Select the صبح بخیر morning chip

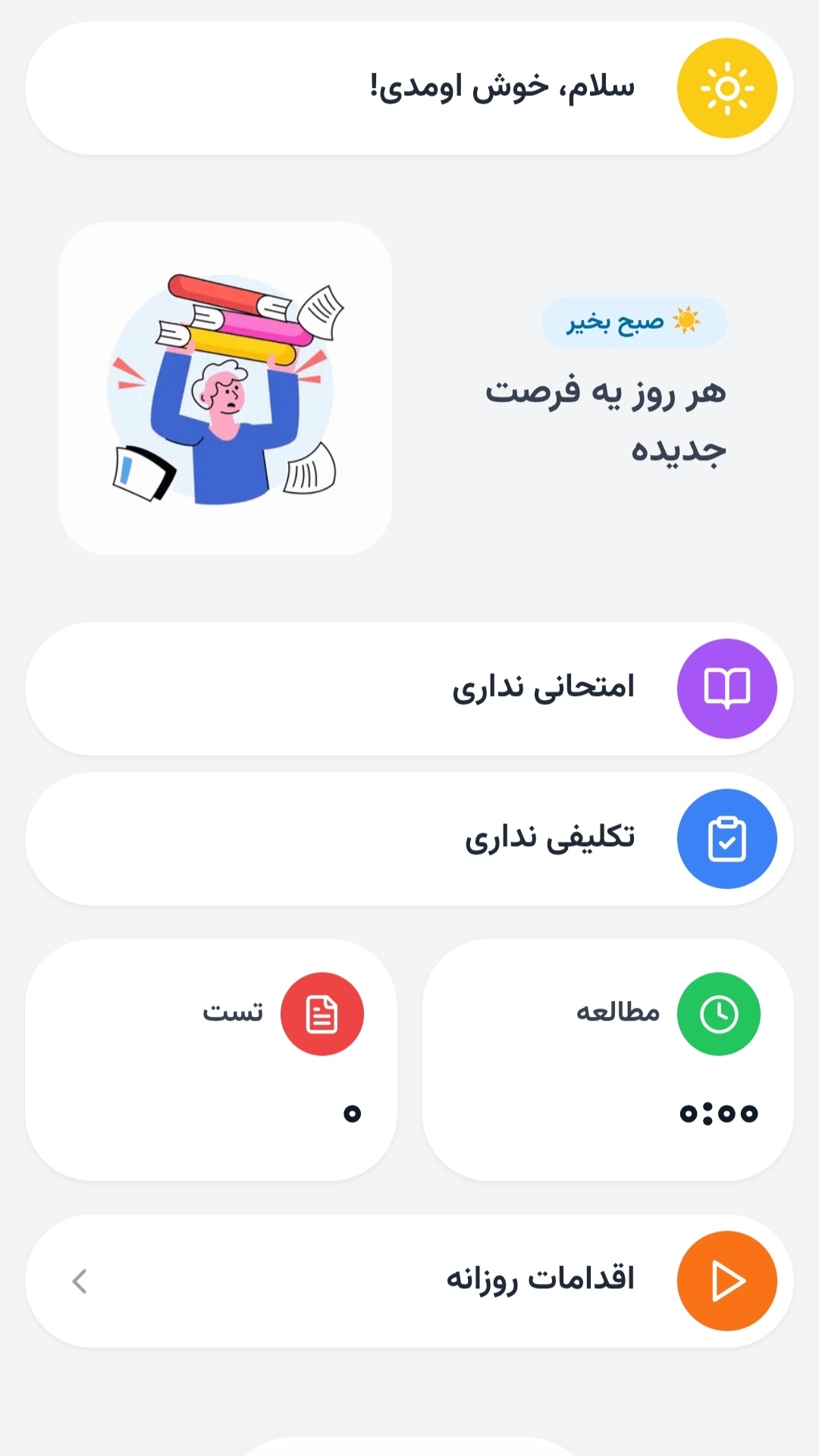tap(635, 322)
